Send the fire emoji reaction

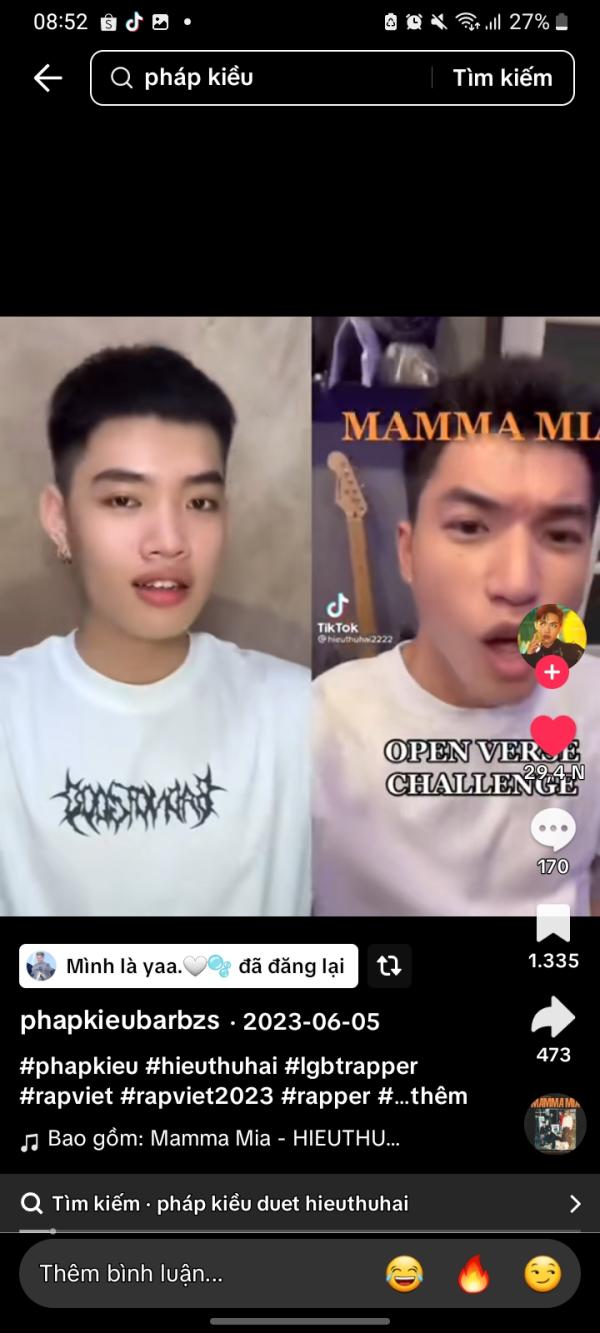(472, 1274)
